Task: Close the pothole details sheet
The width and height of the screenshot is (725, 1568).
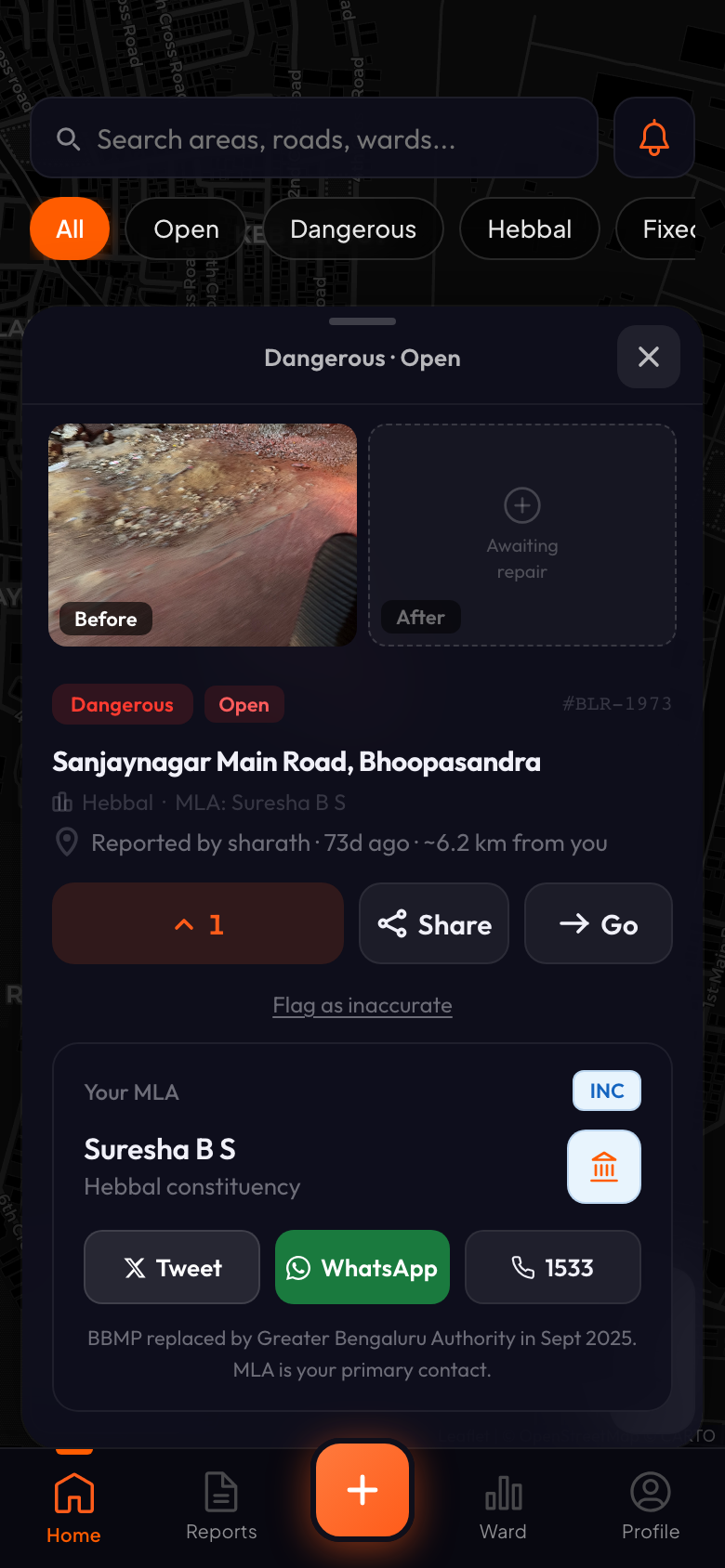Action: point(649,357)
